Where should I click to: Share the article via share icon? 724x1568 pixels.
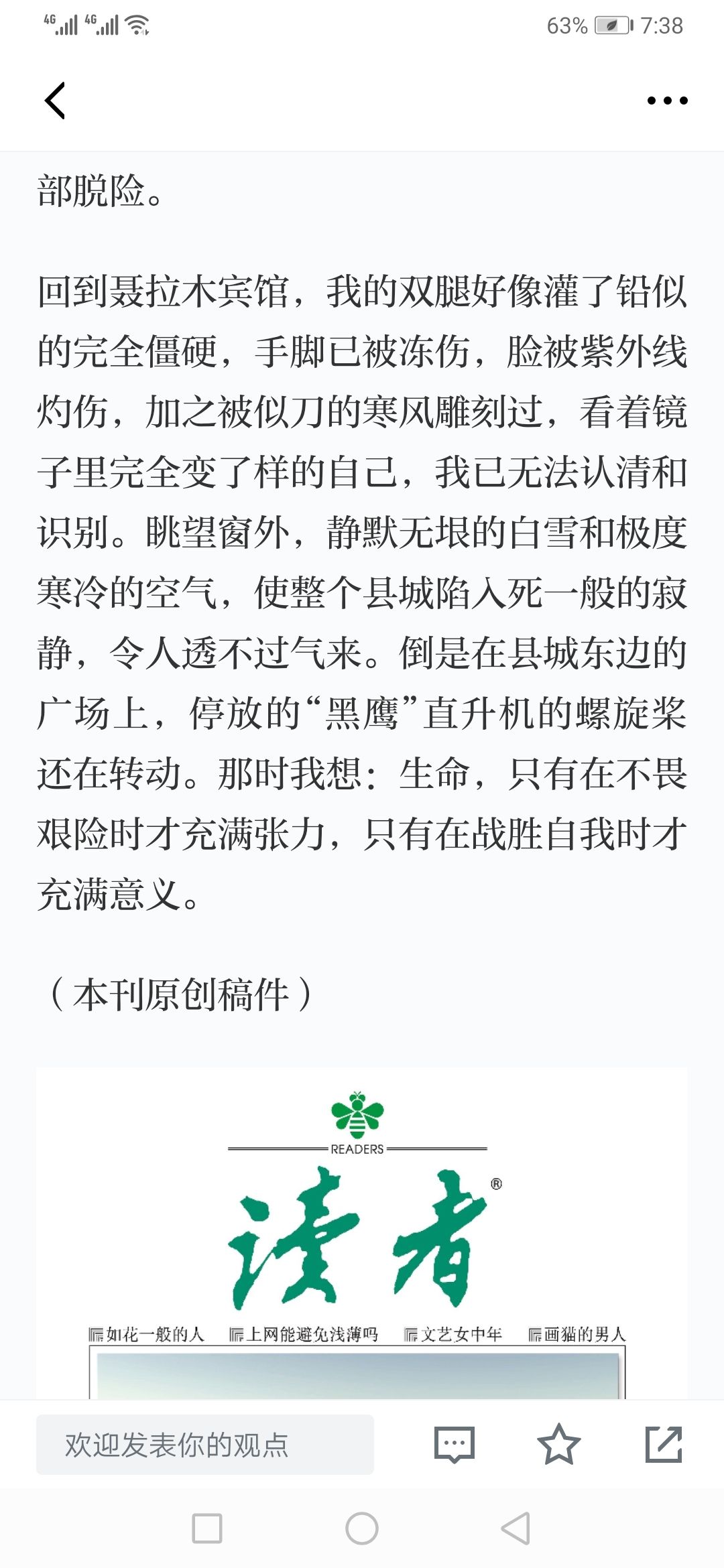click(x=664, y=1444)
